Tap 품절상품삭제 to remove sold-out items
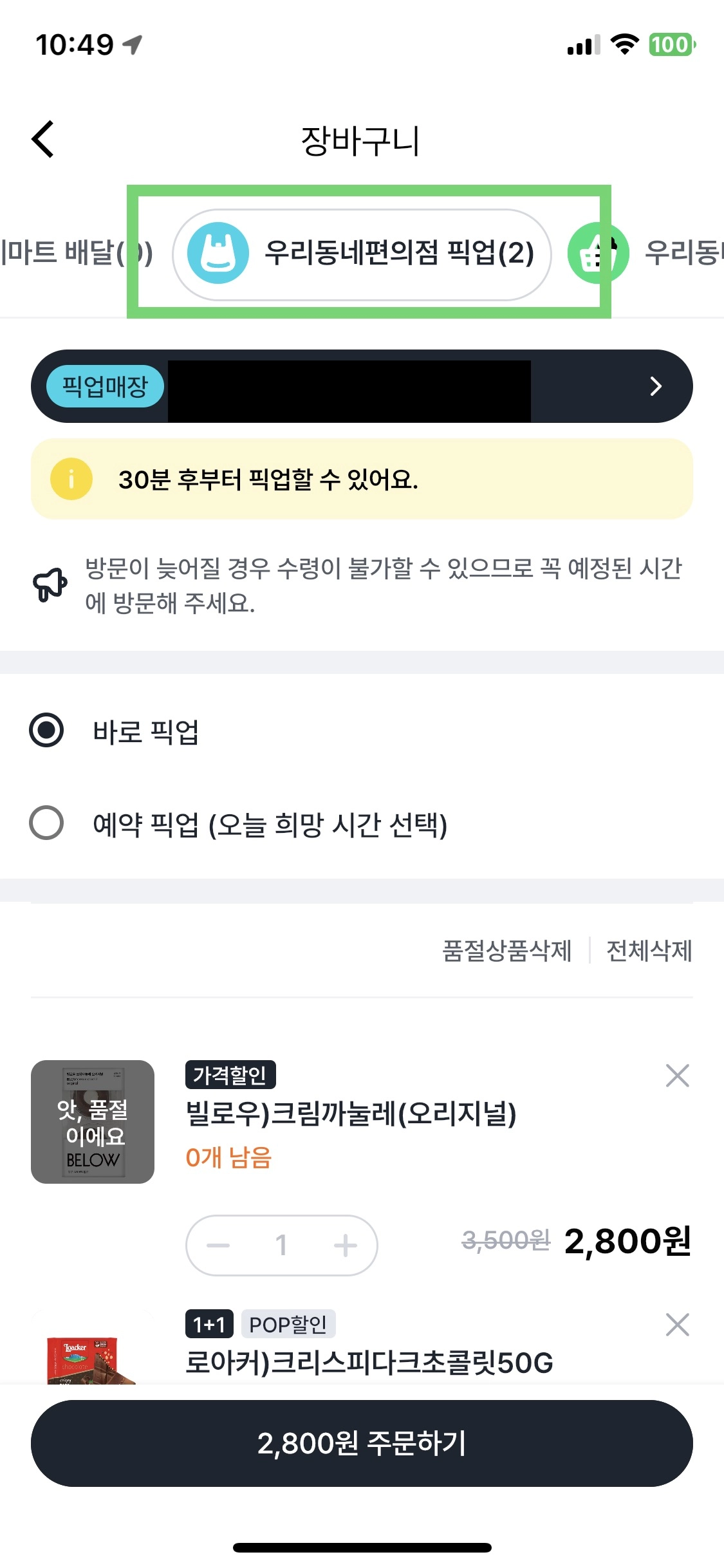Screen dimensions: 724x1568 506,951
